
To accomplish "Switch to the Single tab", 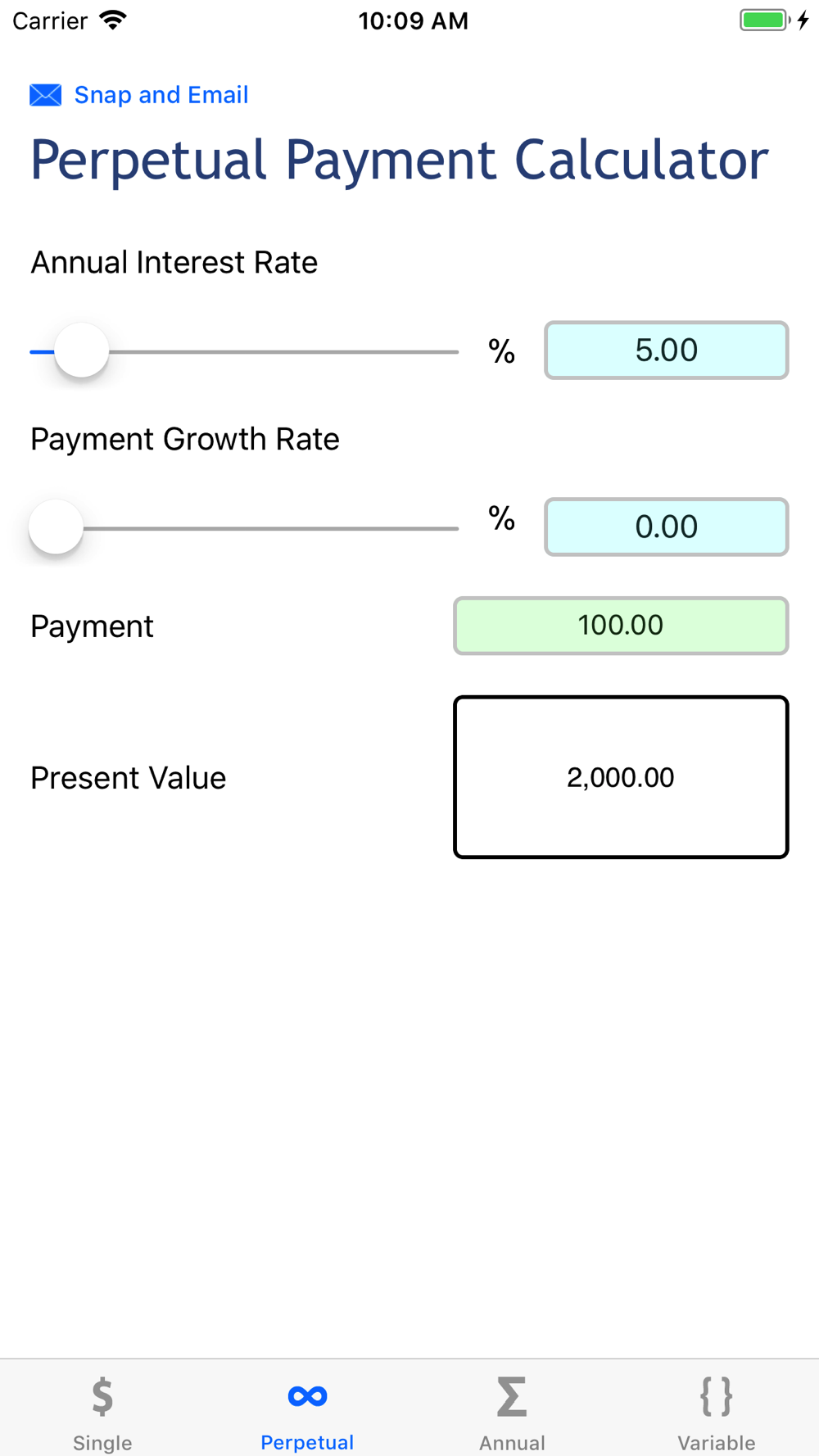I will tap(102, 1410).
